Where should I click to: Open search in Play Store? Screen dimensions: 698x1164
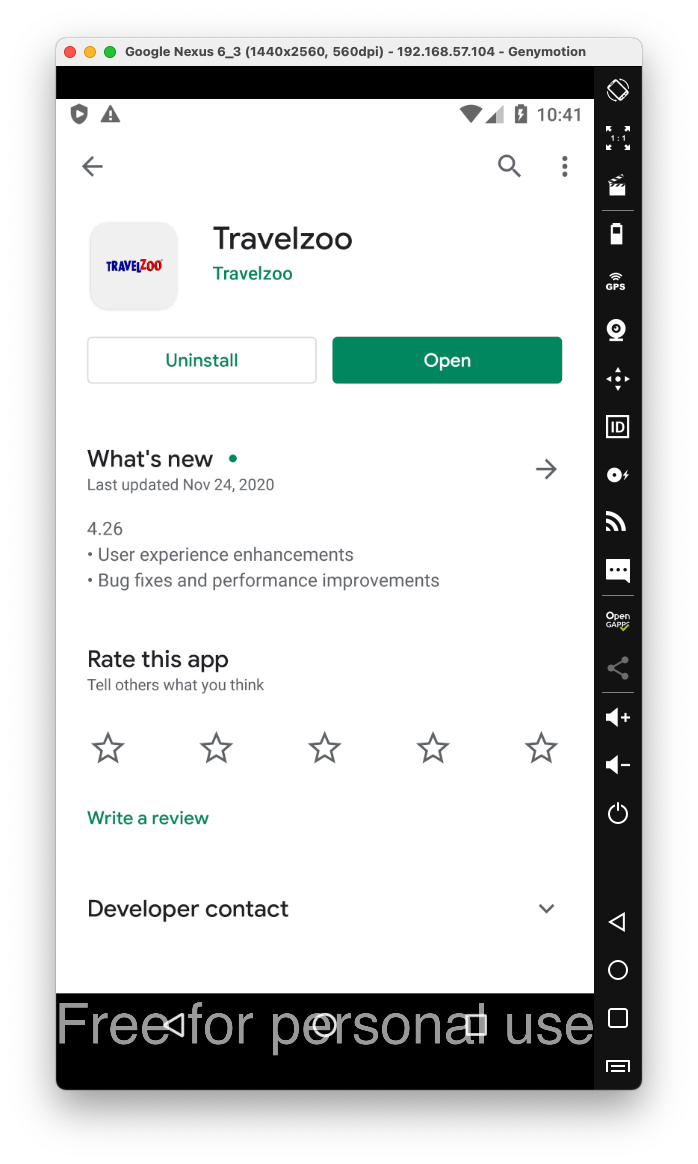509,167
